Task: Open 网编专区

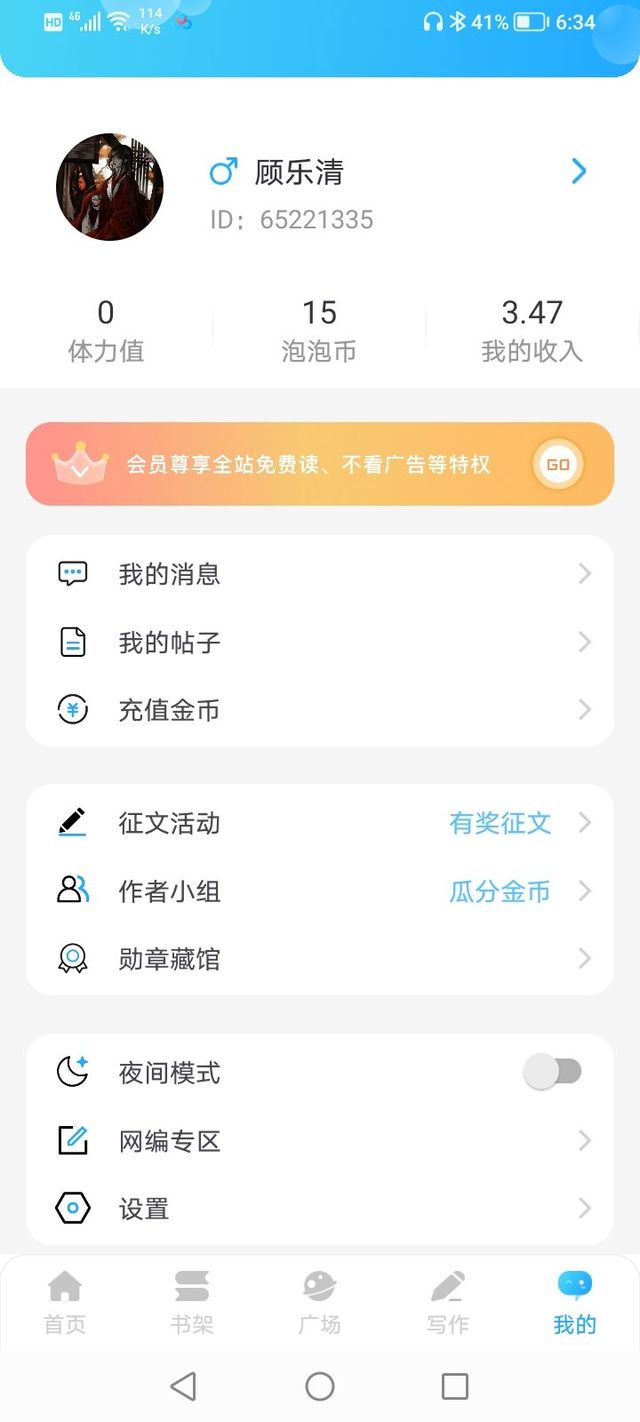Action: tap(320, 1141)
